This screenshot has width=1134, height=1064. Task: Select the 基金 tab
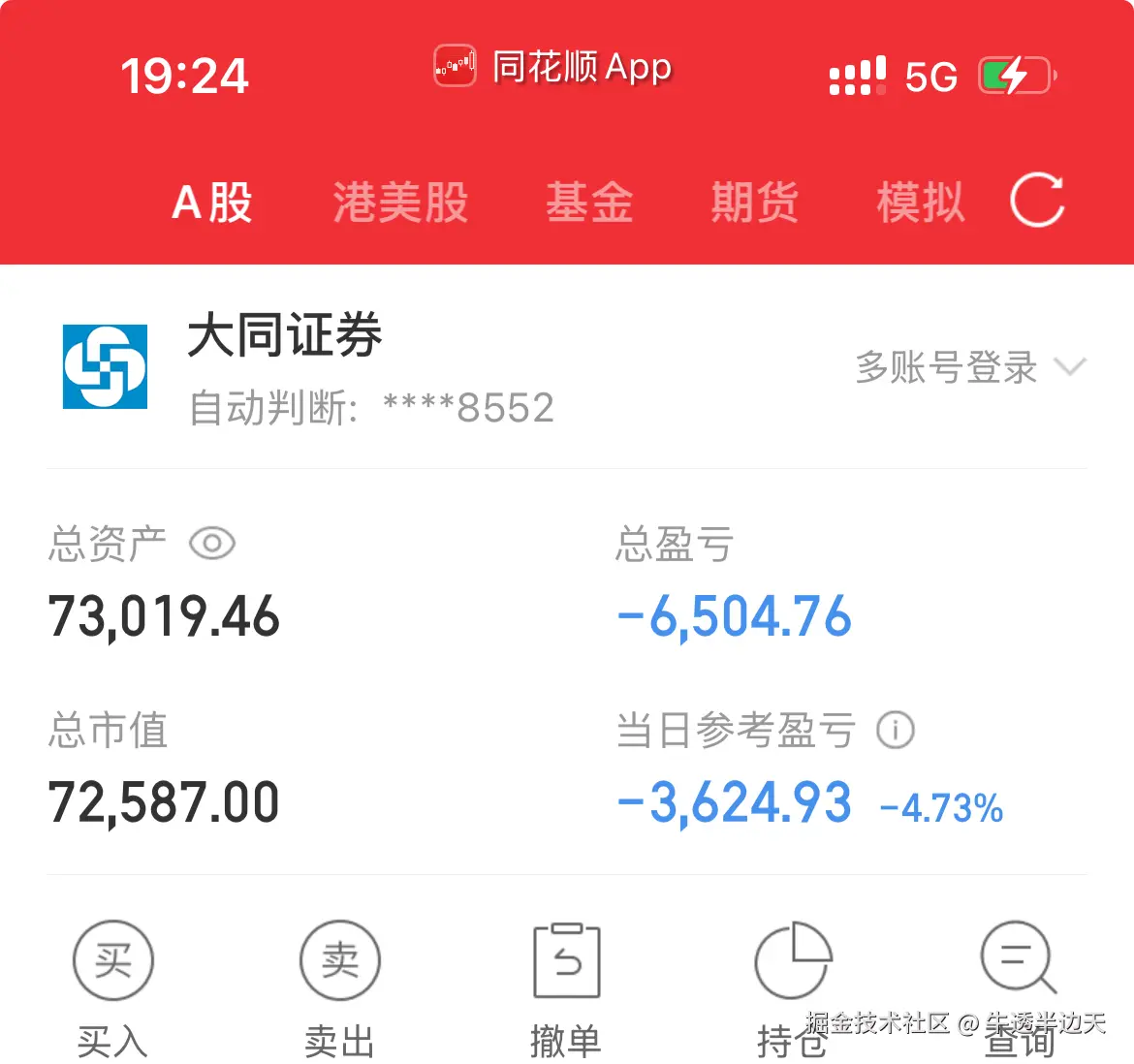pyautogui.click(x=589, y=203)
